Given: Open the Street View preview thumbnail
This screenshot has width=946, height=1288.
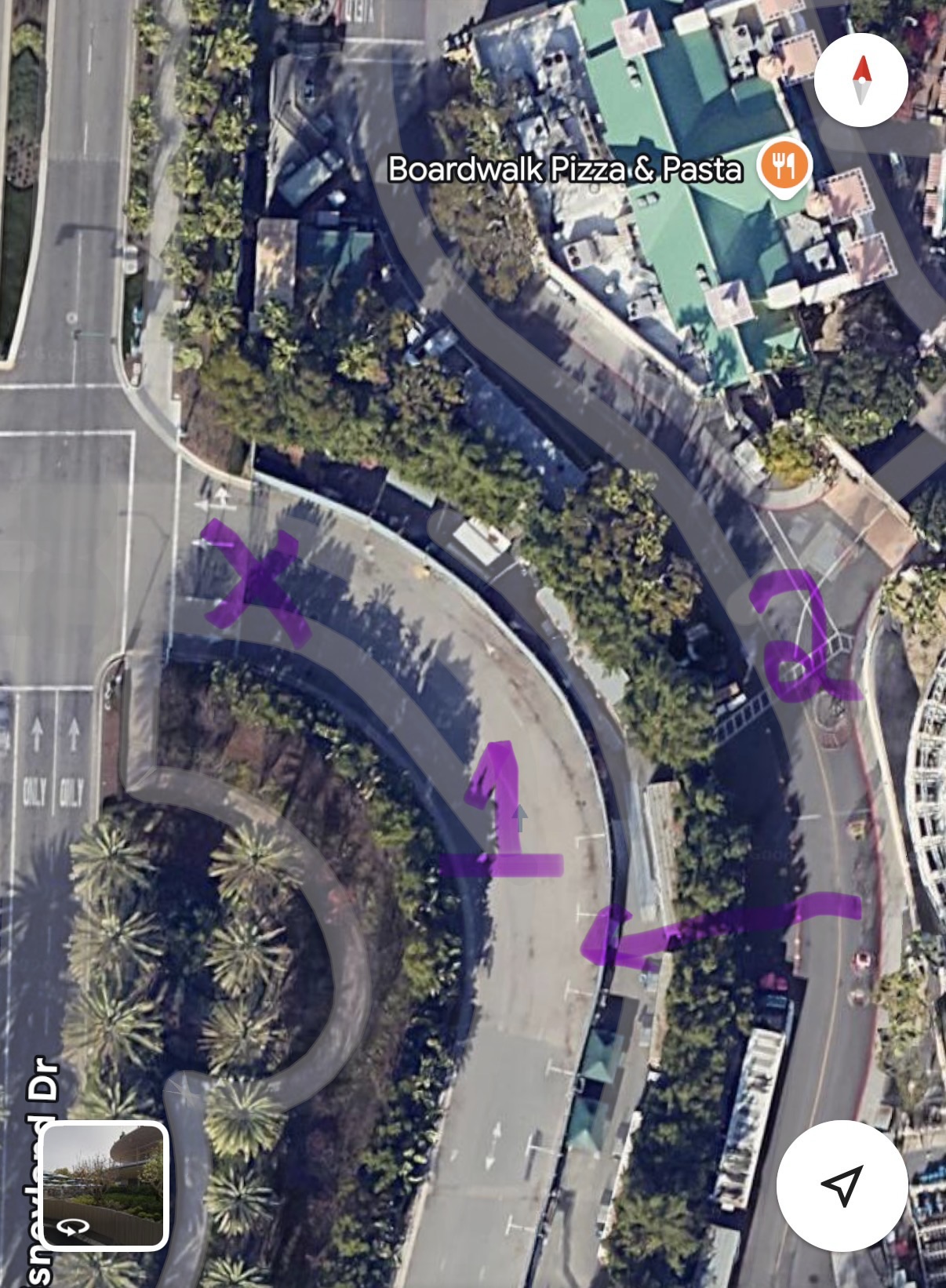Looking at the screenshot, I should point(106,1185).
